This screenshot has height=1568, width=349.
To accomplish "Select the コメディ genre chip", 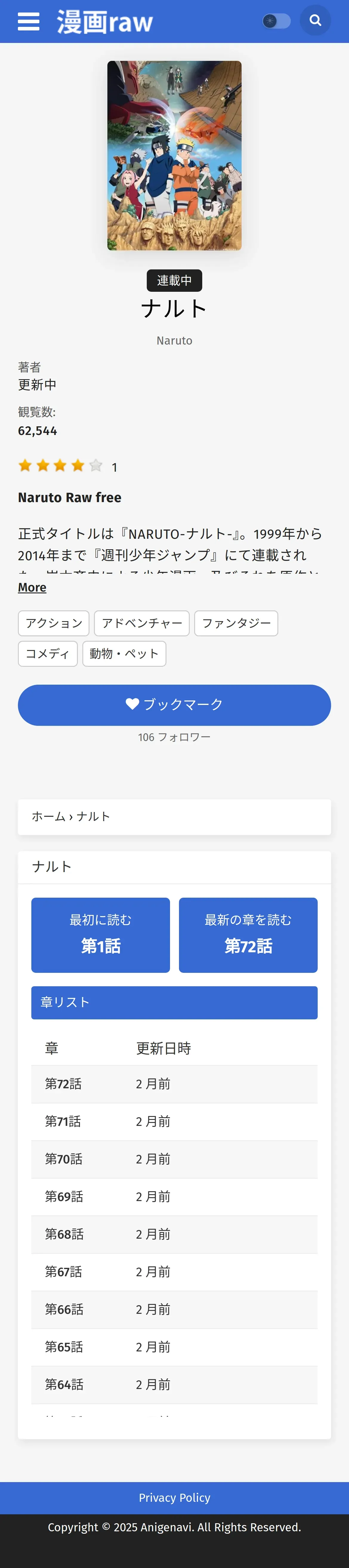I will (x=47, y=653).
